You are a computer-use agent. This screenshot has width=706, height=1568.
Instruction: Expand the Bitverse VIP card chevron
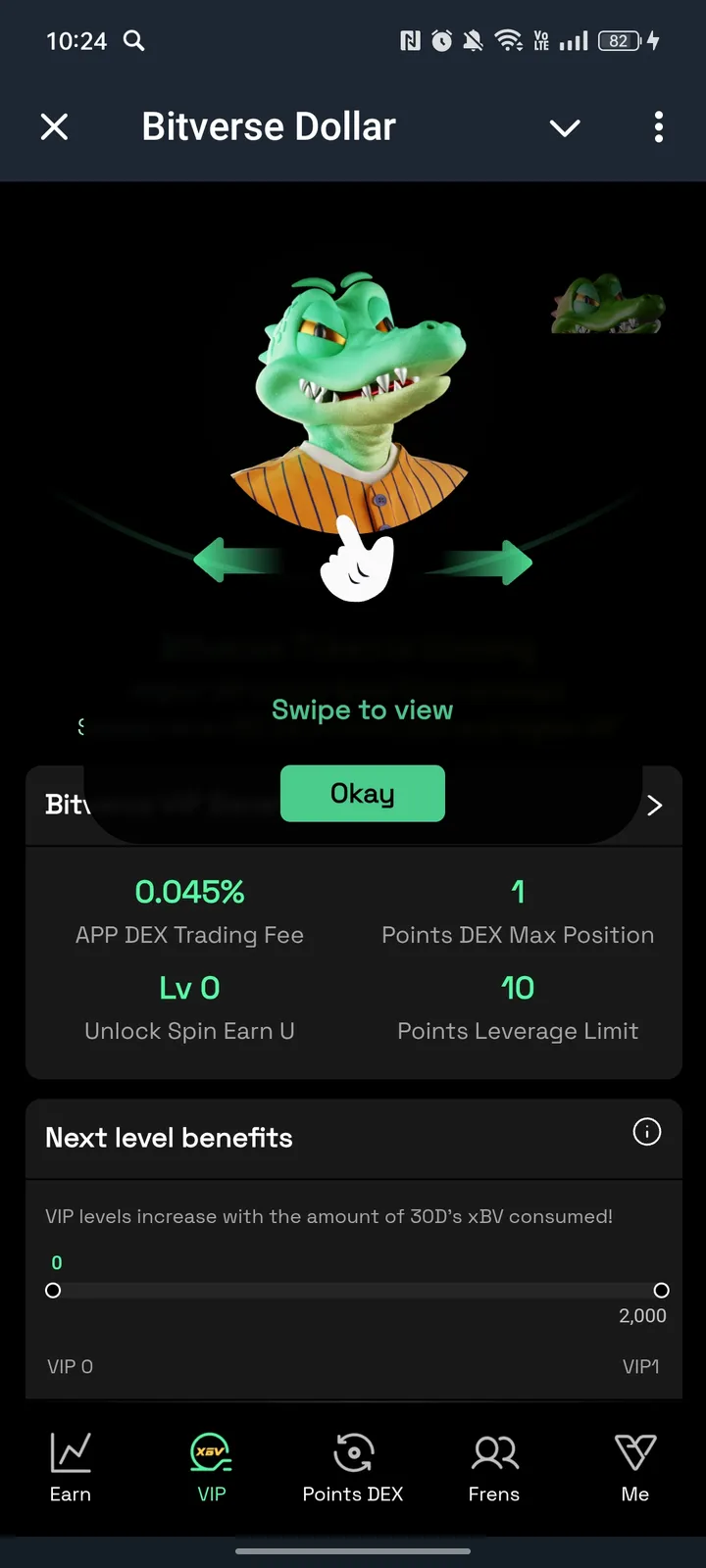[653, 805]
